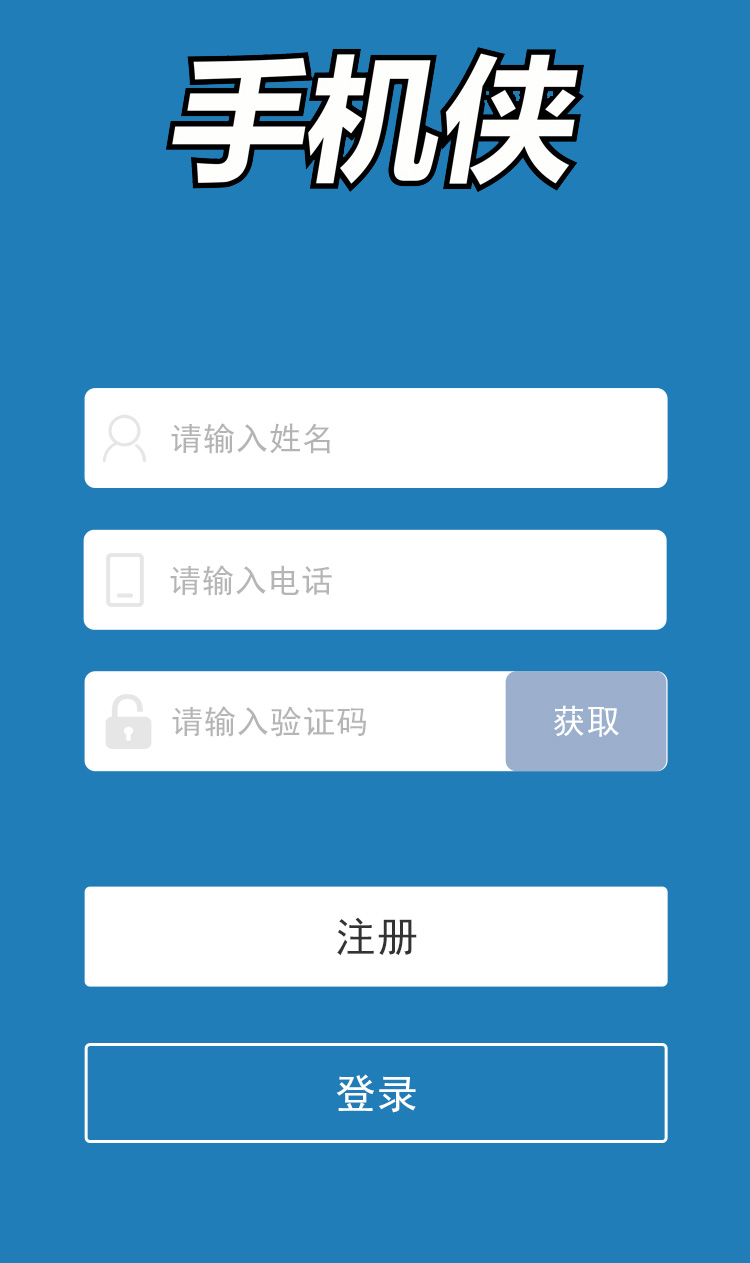The image size is (750, 1263).
Task: Focus the phone number field (请输入电话)
Action: click(400, 580)
